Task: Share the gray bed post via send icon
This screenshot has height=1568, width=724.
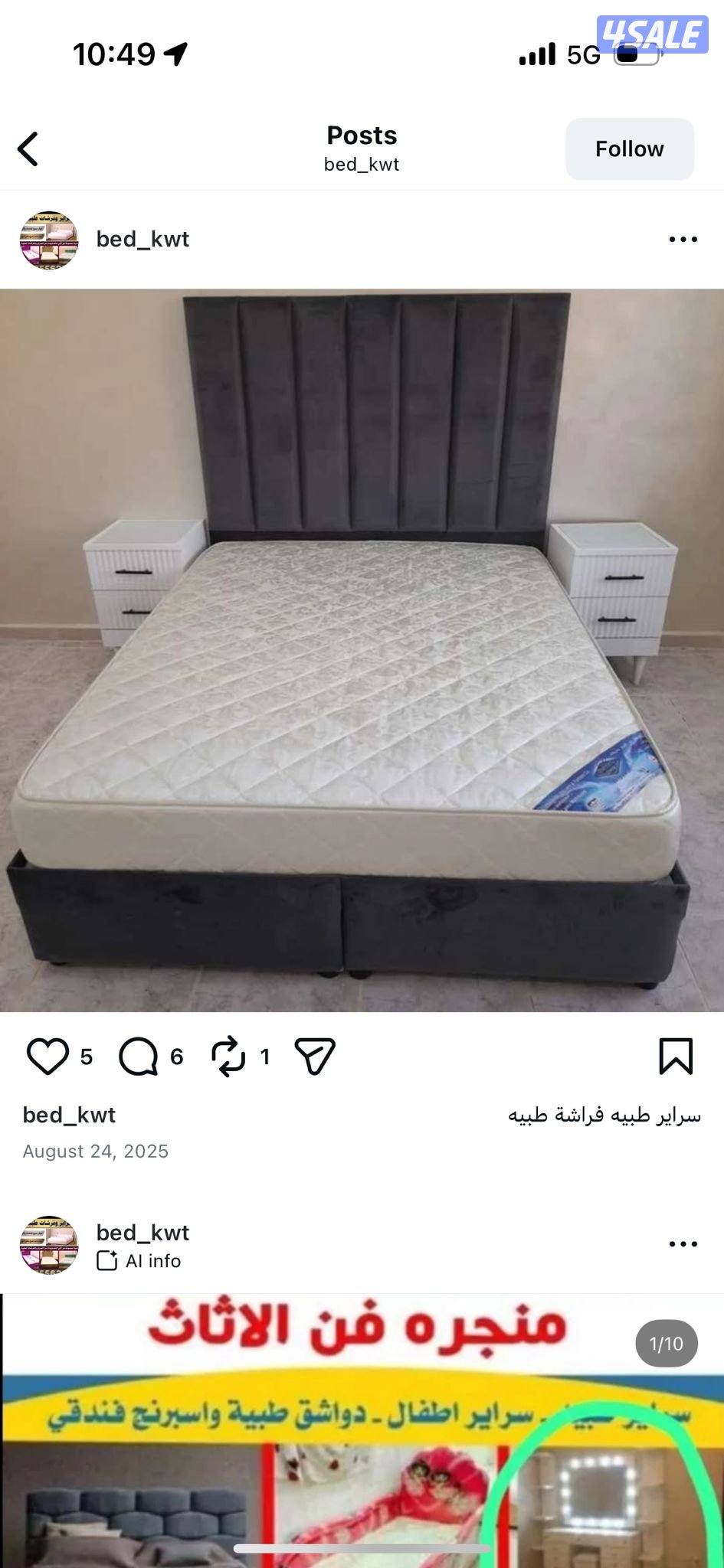Action: click(x=315, y=1057)
